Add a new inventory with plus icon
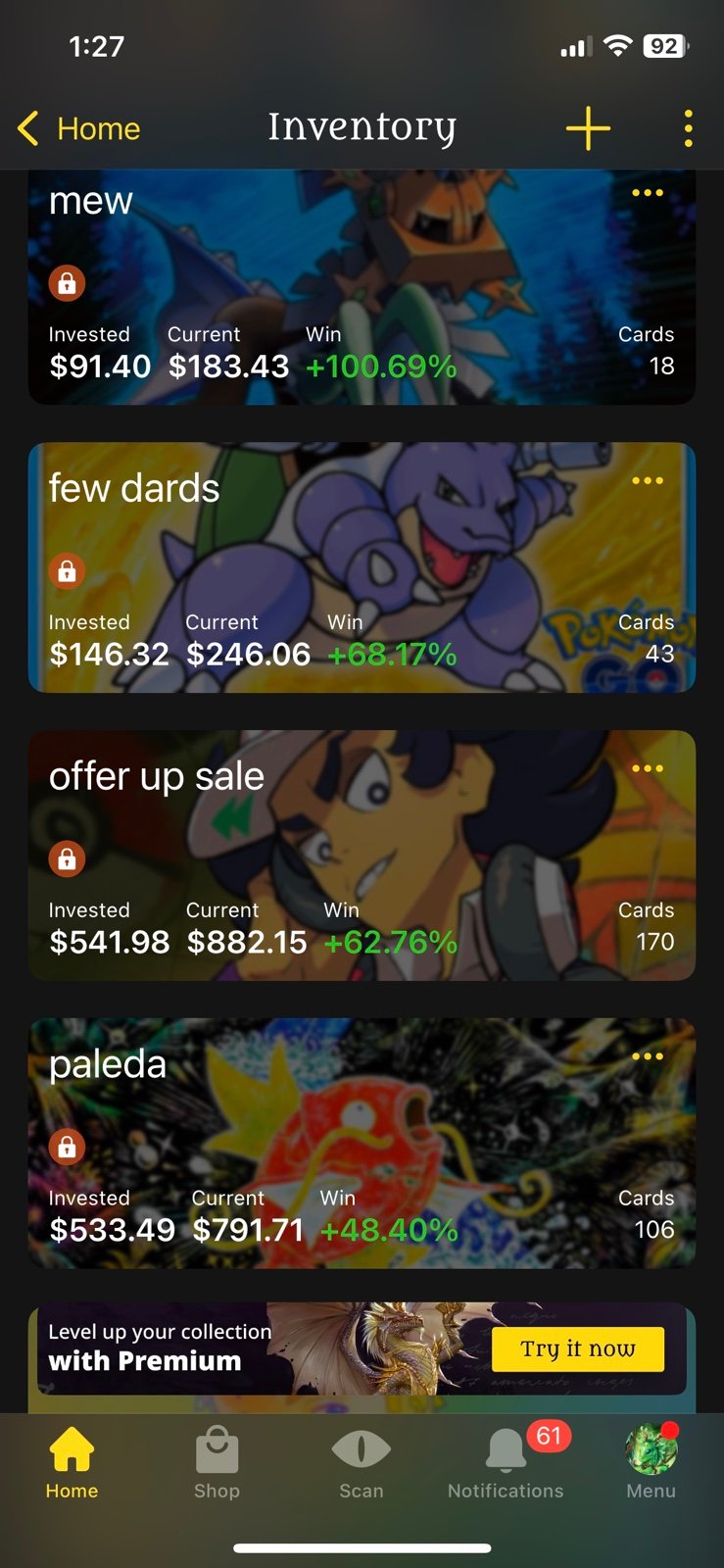Viewport: 724px width, 1568px height. tap(588, 128)
